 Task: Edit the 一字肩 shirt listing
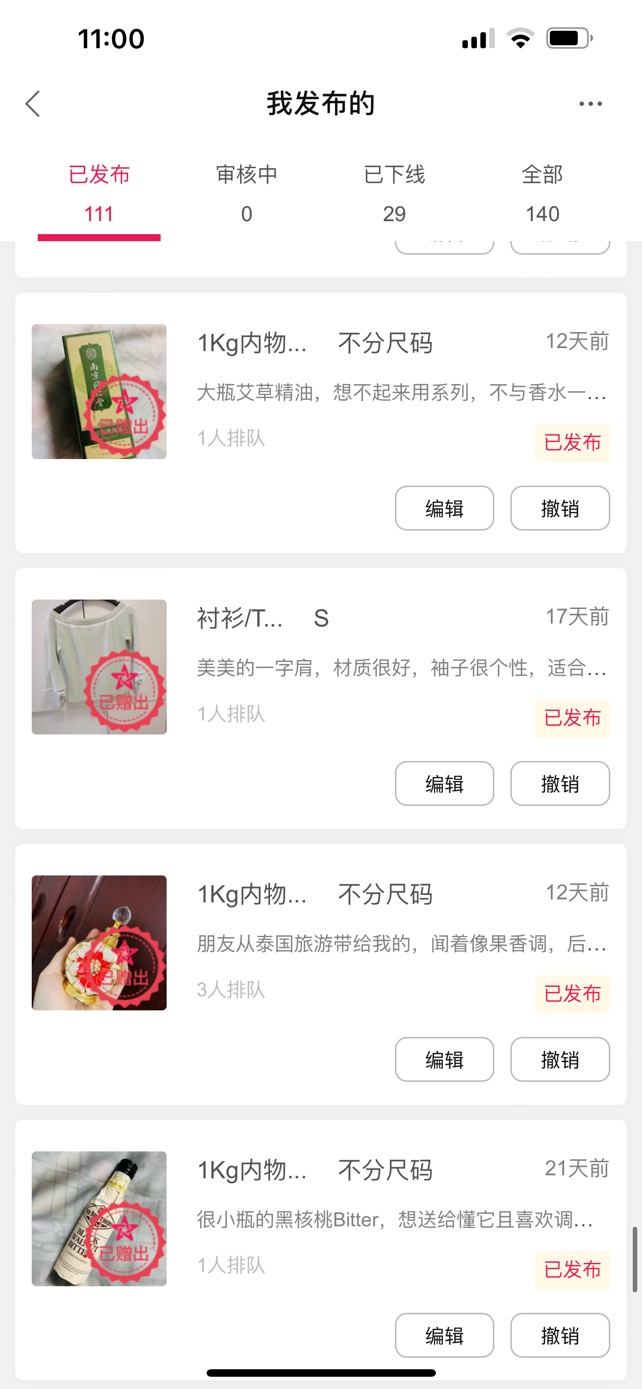(x=444, y=784)
